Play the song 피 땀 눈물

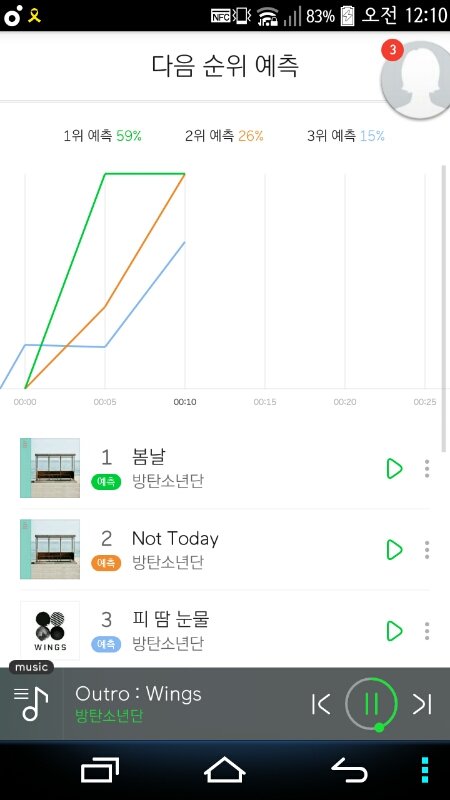tap(394, 631)
